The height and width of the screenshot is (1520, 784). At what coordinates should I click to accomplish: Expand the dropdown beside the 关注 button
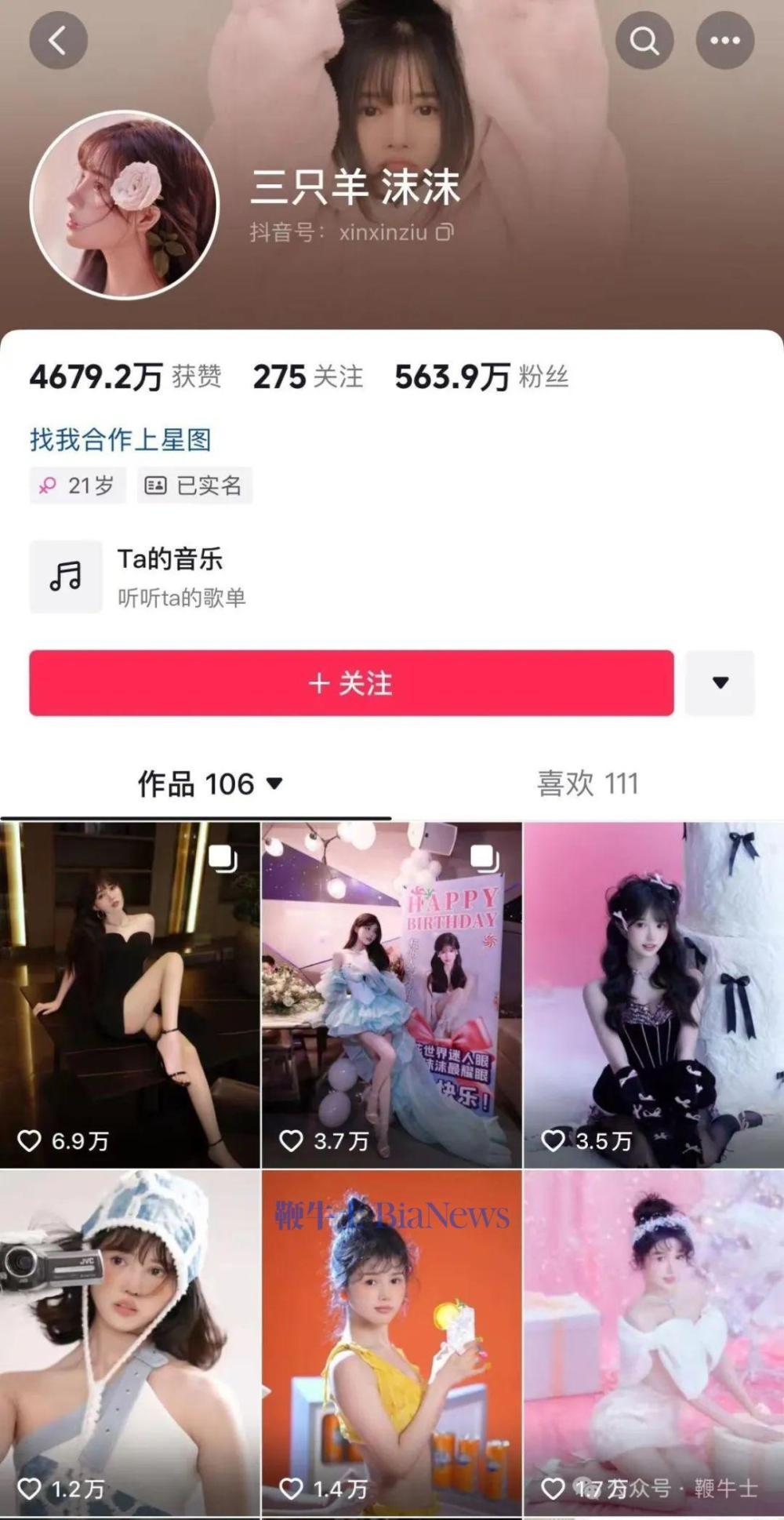pyautogui.click(x=719, y=683)
